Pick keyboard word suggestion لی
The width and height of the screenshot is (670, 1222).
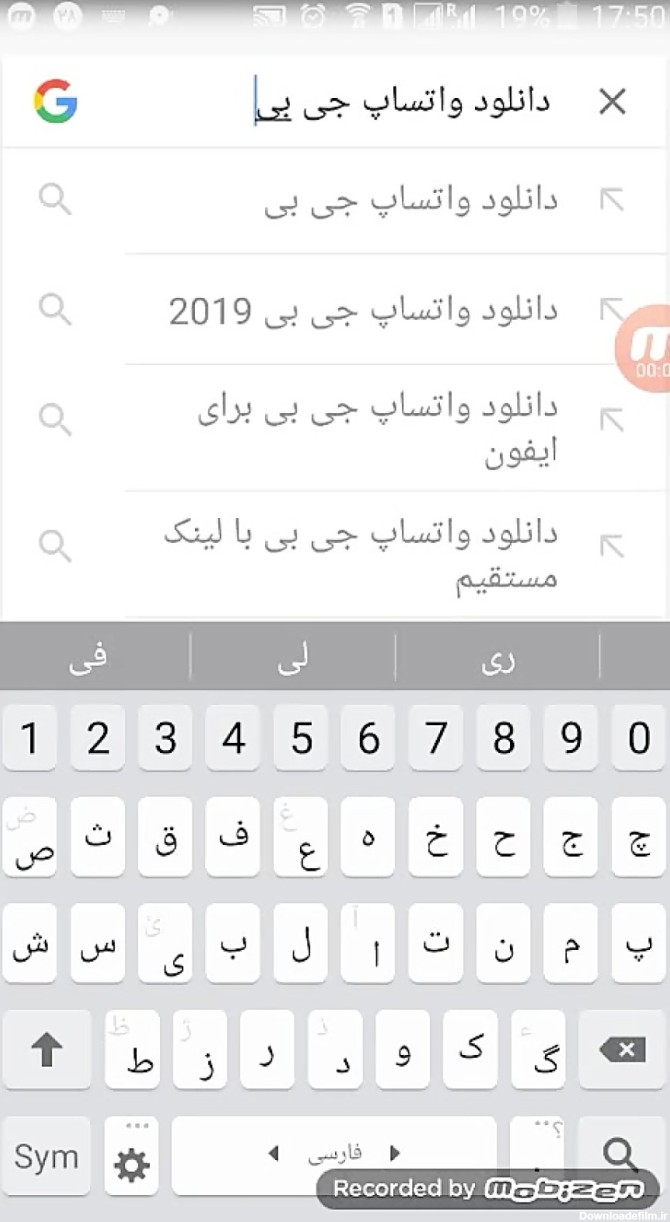click(x=293, y=657)
